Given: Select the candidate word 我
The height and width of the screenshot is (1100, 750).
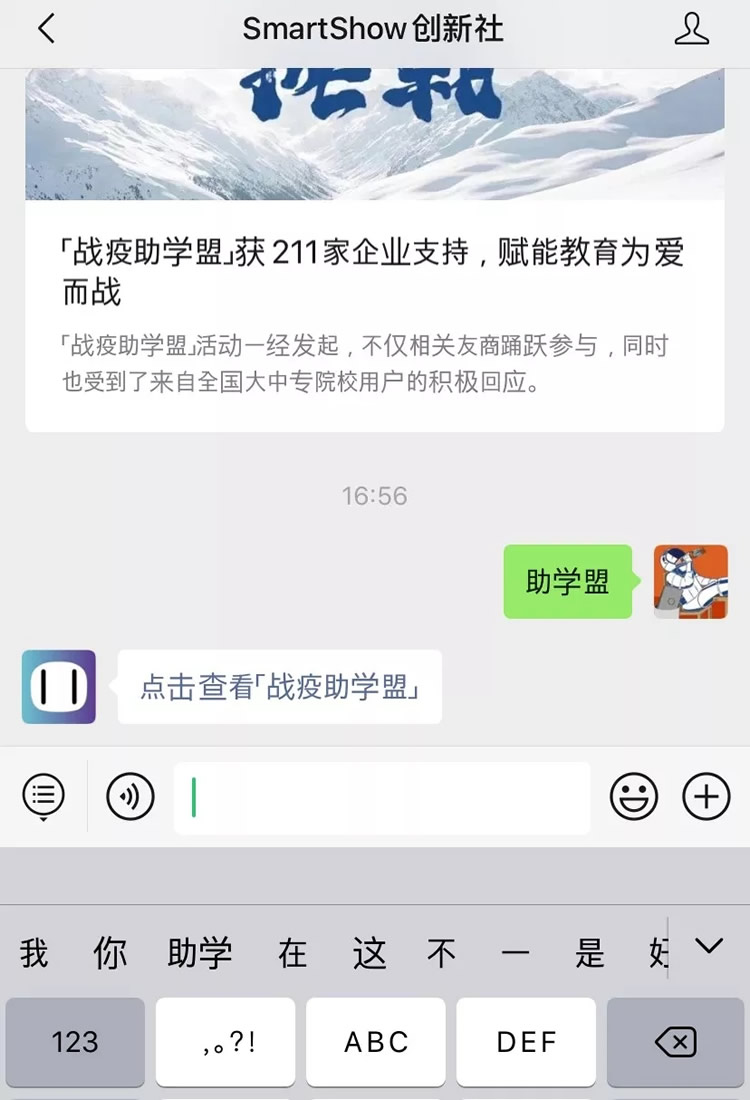Looking at the screenshot, I should pos(34,953).
